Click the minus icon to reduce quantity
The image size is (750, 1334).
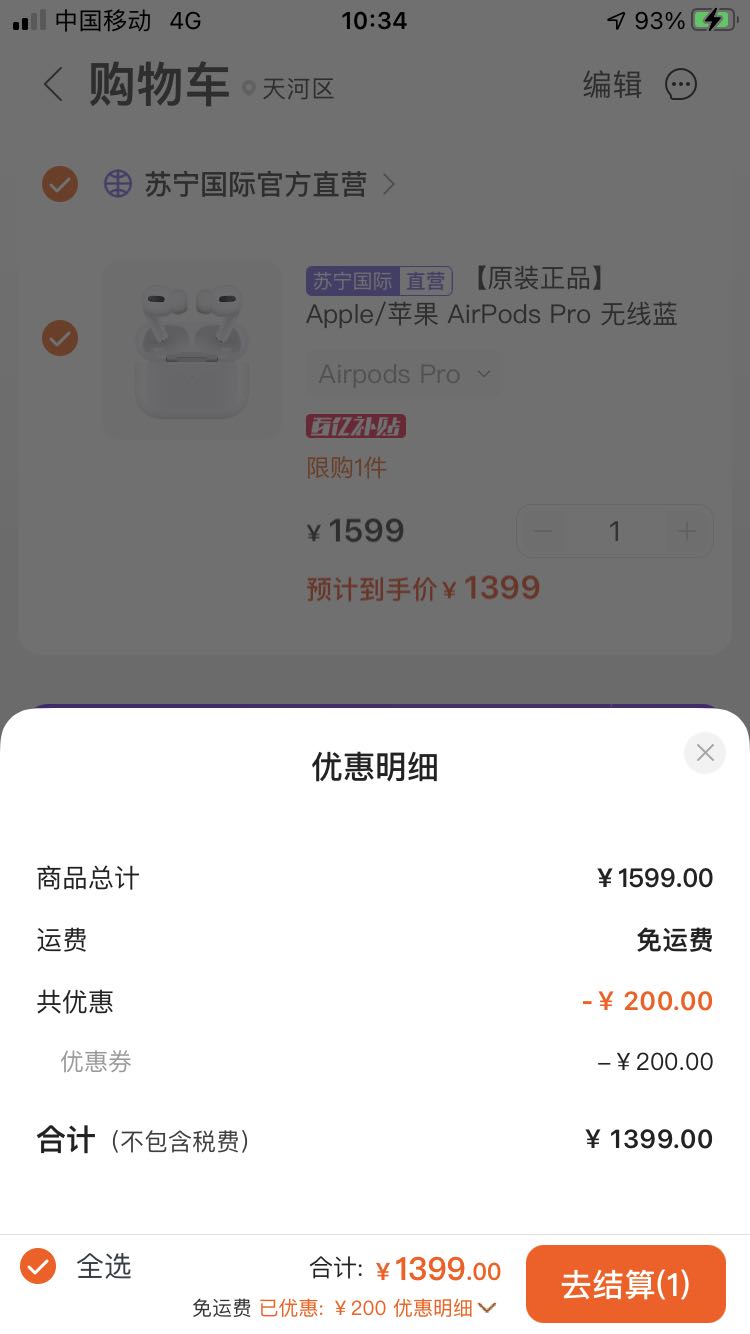click(x=543, y=531)
